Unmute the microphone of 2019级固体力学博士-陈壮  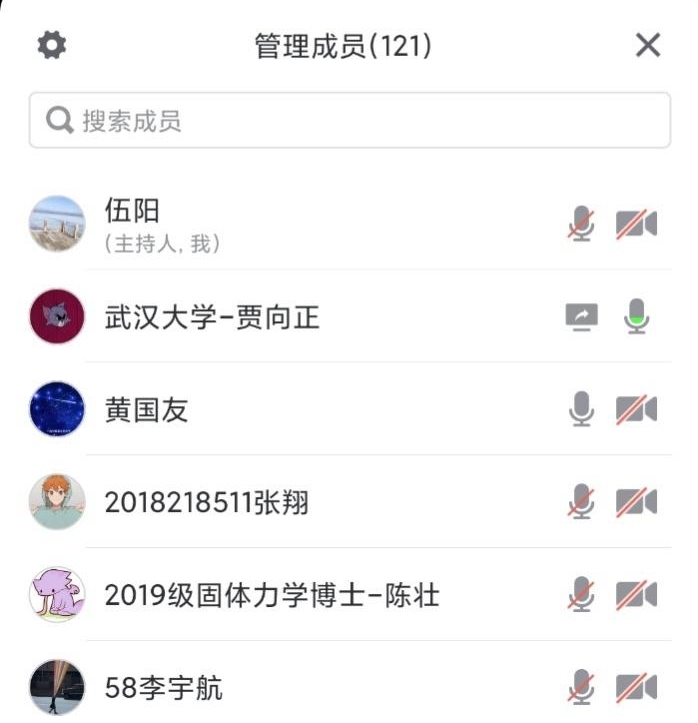[x=581, y=596]
